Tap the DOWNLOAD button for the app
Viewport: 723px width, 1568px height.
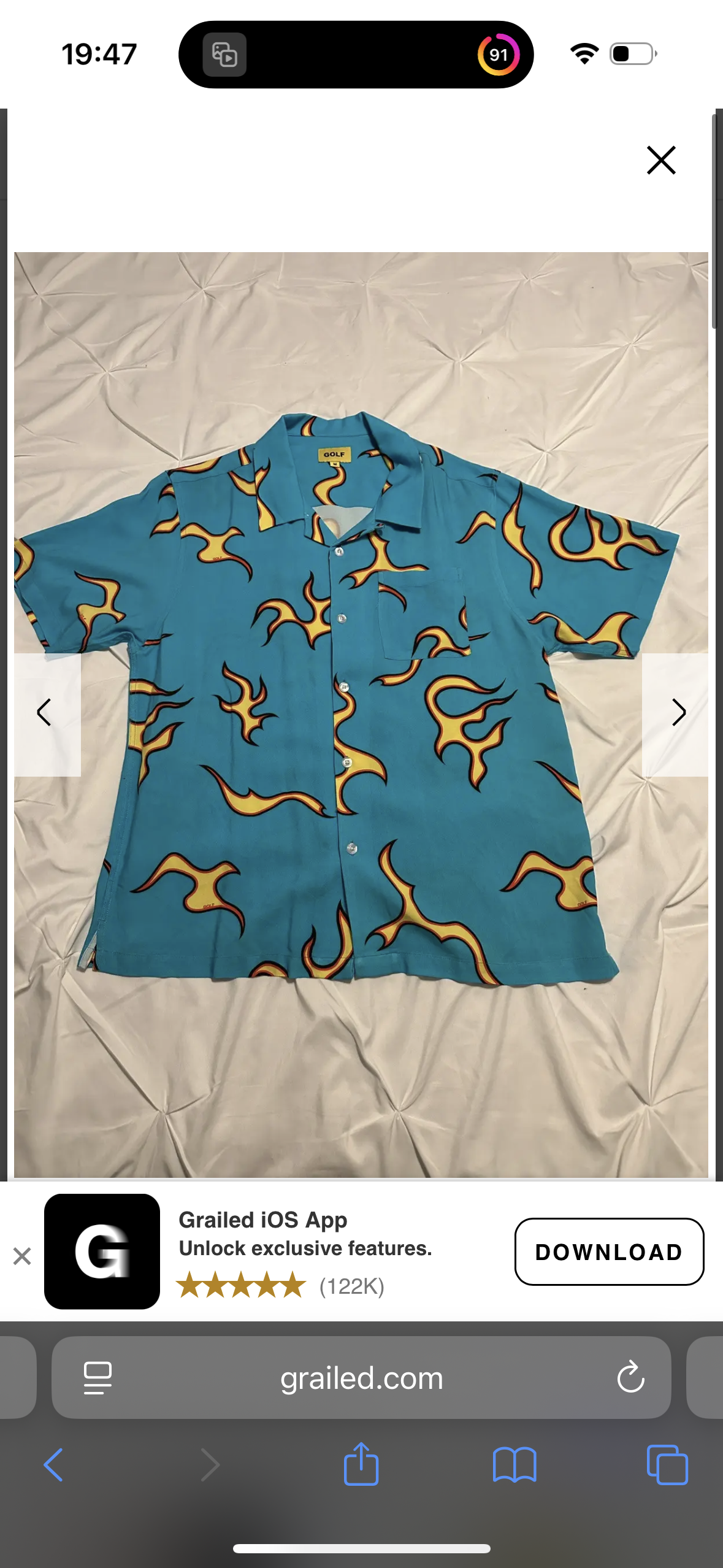pyautogui.click(x=609, y=1251)
